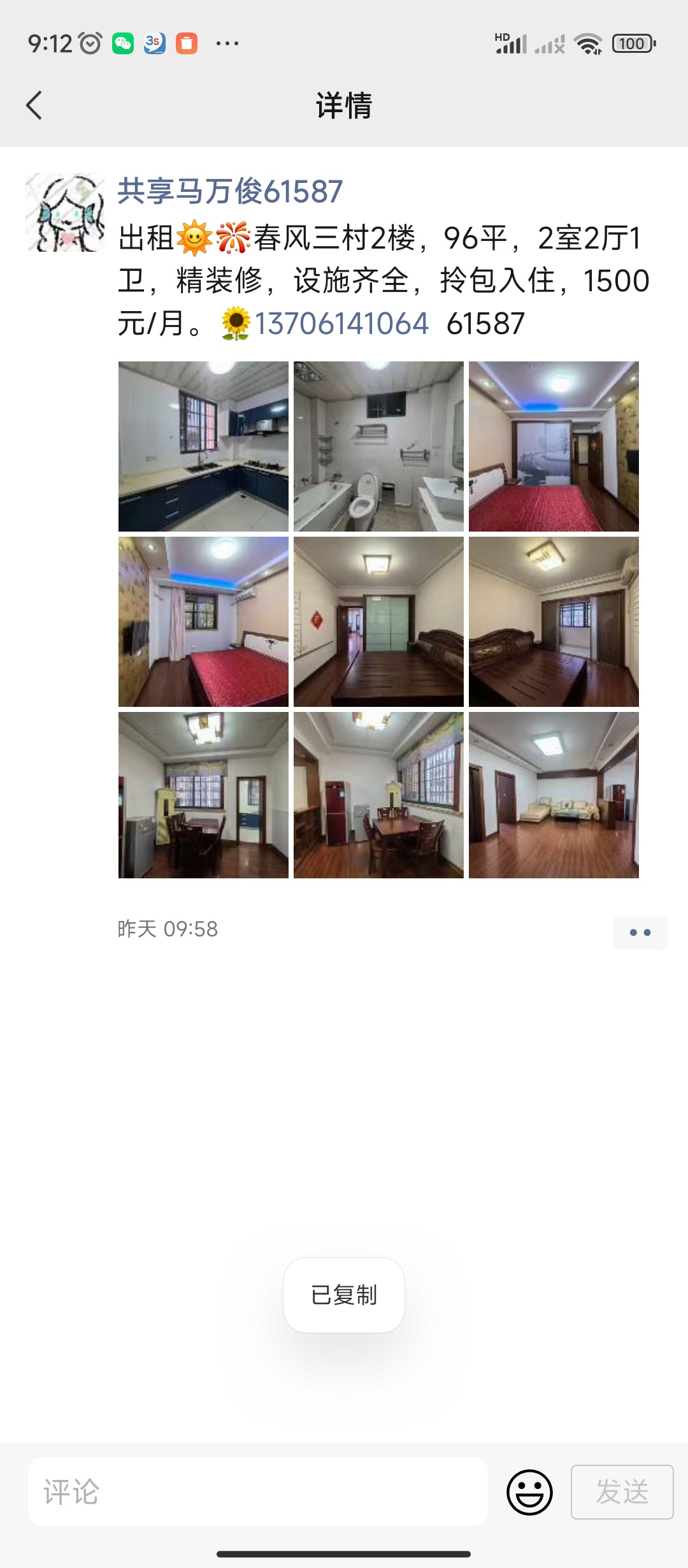688x1568 pixels.
Task: View the dining room photo with grey fridge
Action: pyautogui.click(x=203, y=795)
